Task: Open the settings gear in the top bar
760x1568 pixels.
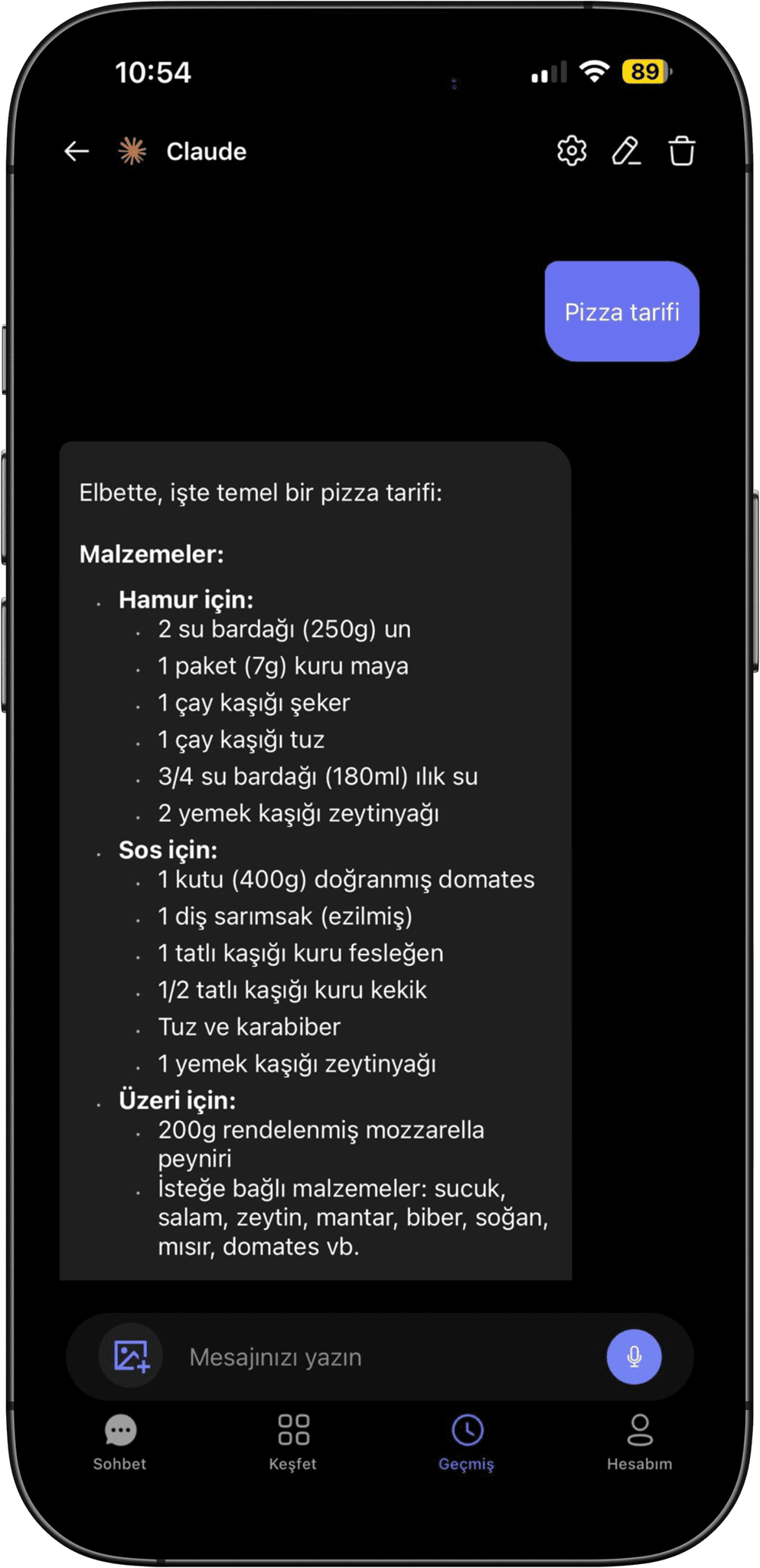Action: (x=572, y=151)
